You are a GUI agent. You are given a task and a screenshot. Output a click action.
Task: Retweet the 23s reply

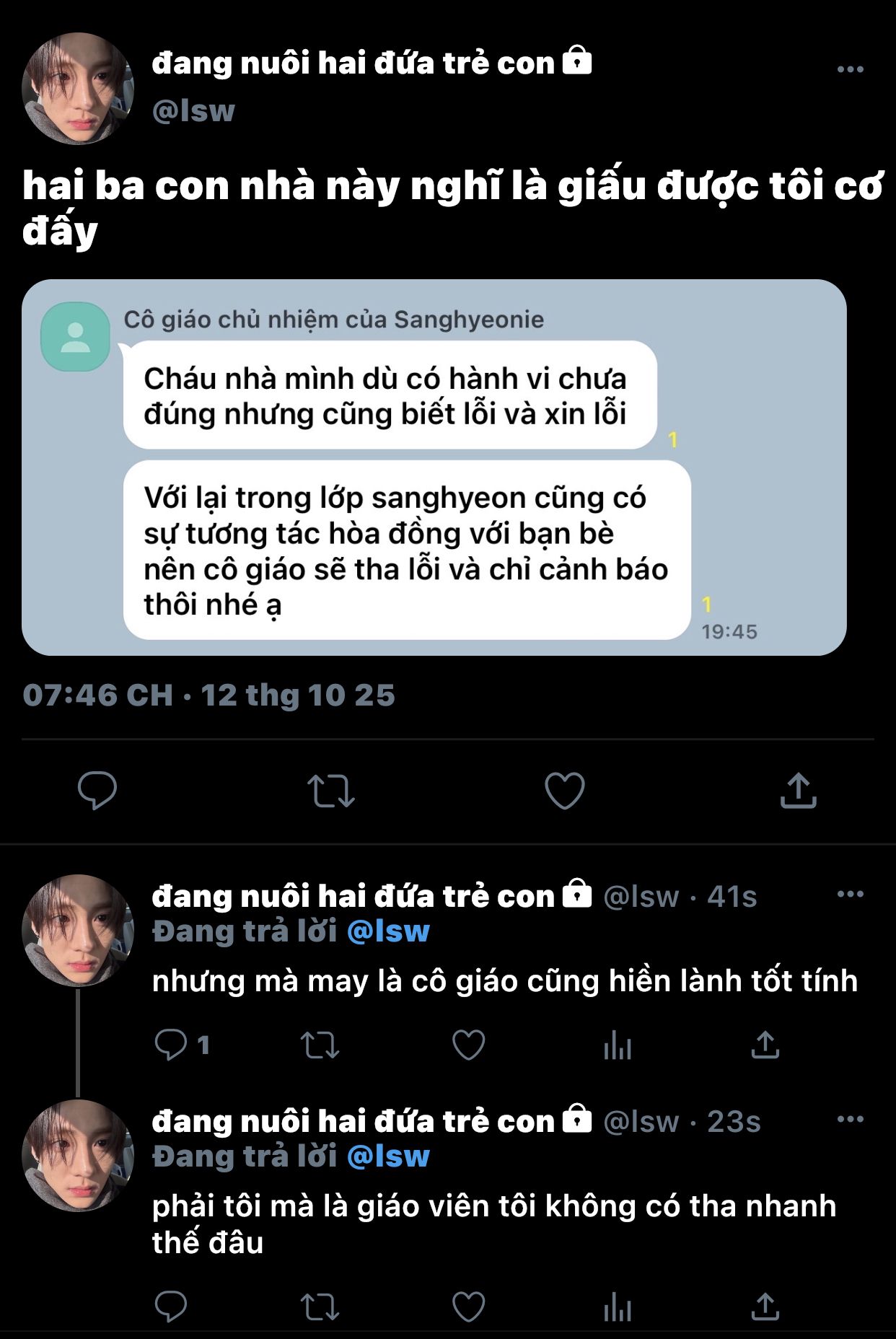coord(320,1307)
